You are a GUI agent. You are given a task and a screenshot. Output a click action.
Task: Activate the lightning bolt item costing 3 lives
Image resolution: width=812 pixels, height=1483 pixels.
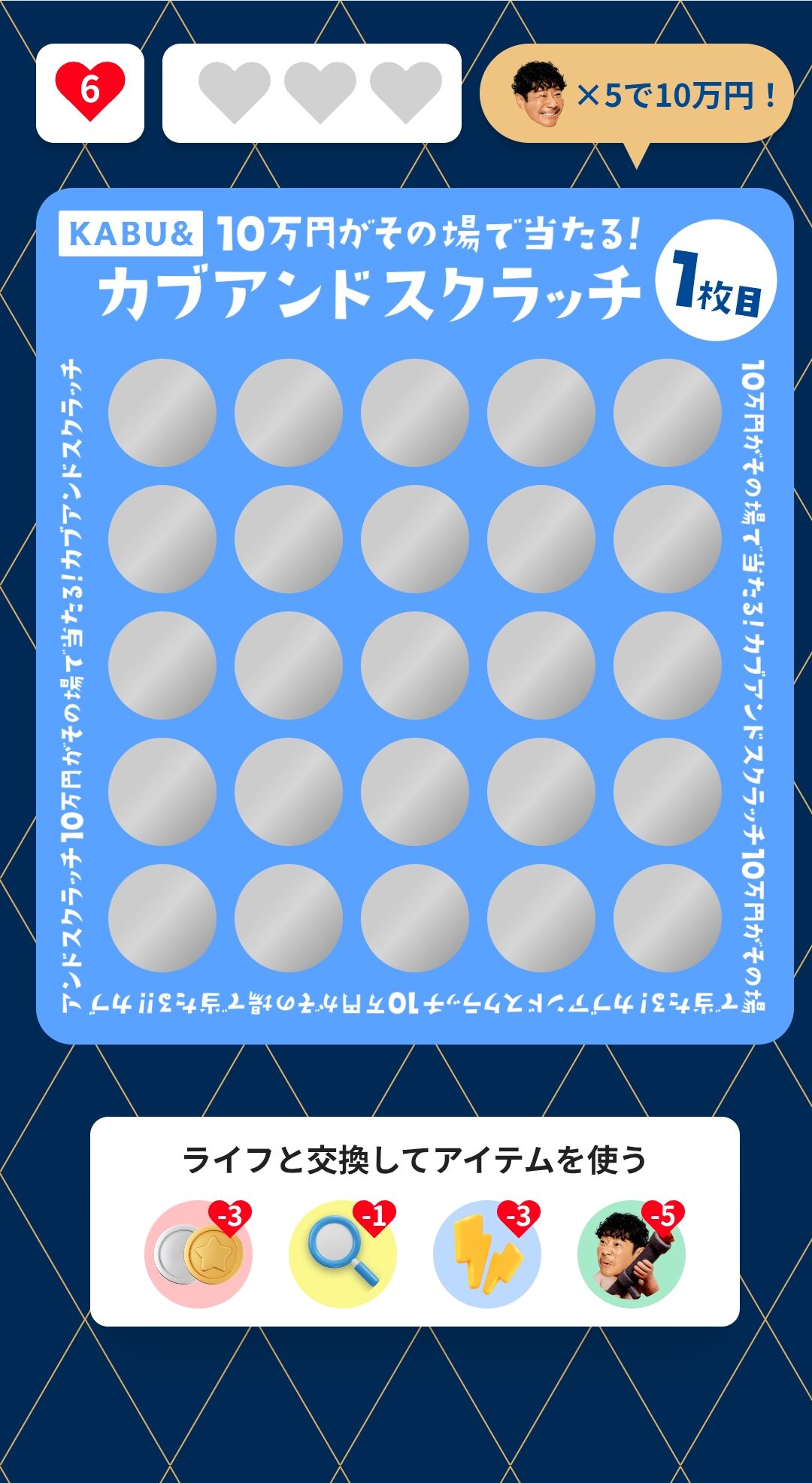coord(487,1254)
